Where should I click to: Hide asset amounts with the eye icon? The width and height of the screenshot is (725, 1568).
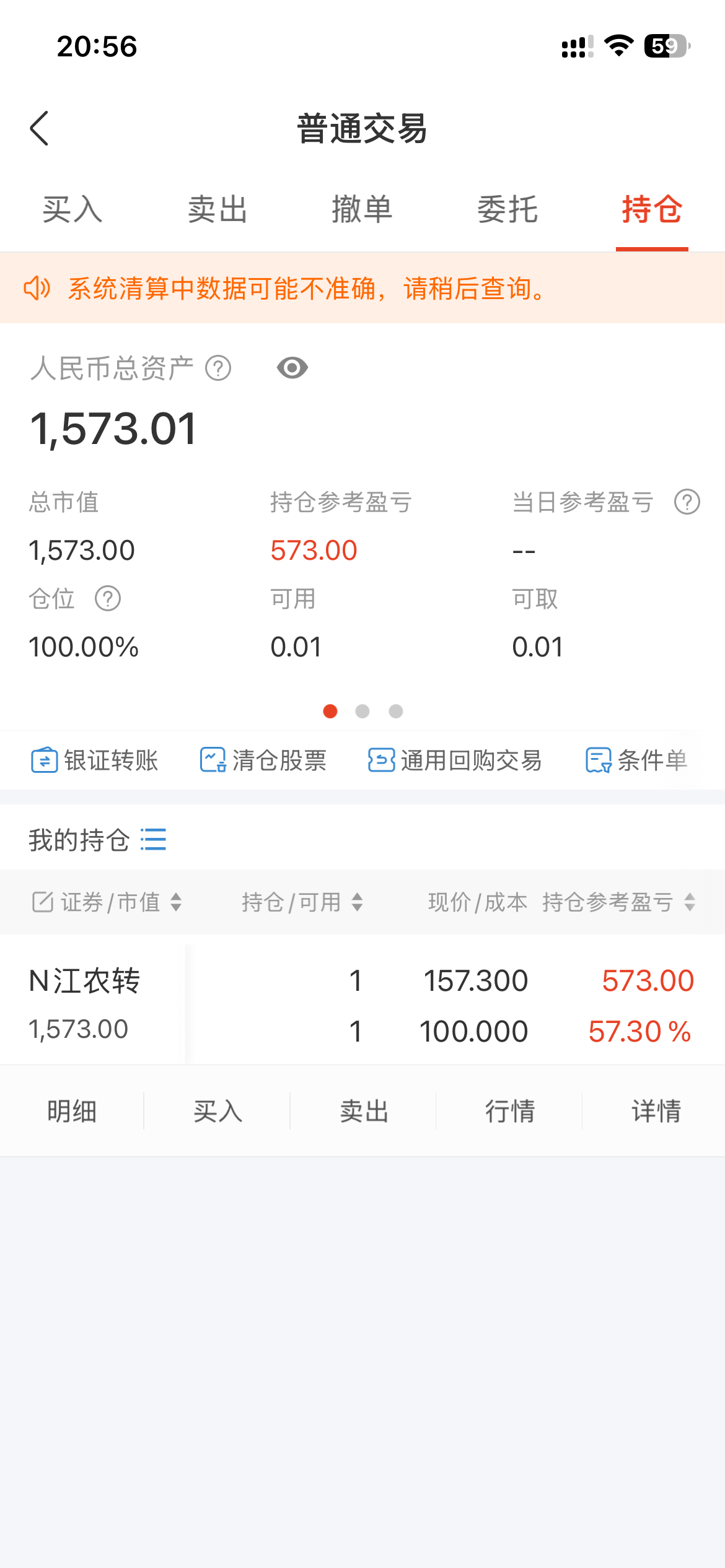click(292, 368)
